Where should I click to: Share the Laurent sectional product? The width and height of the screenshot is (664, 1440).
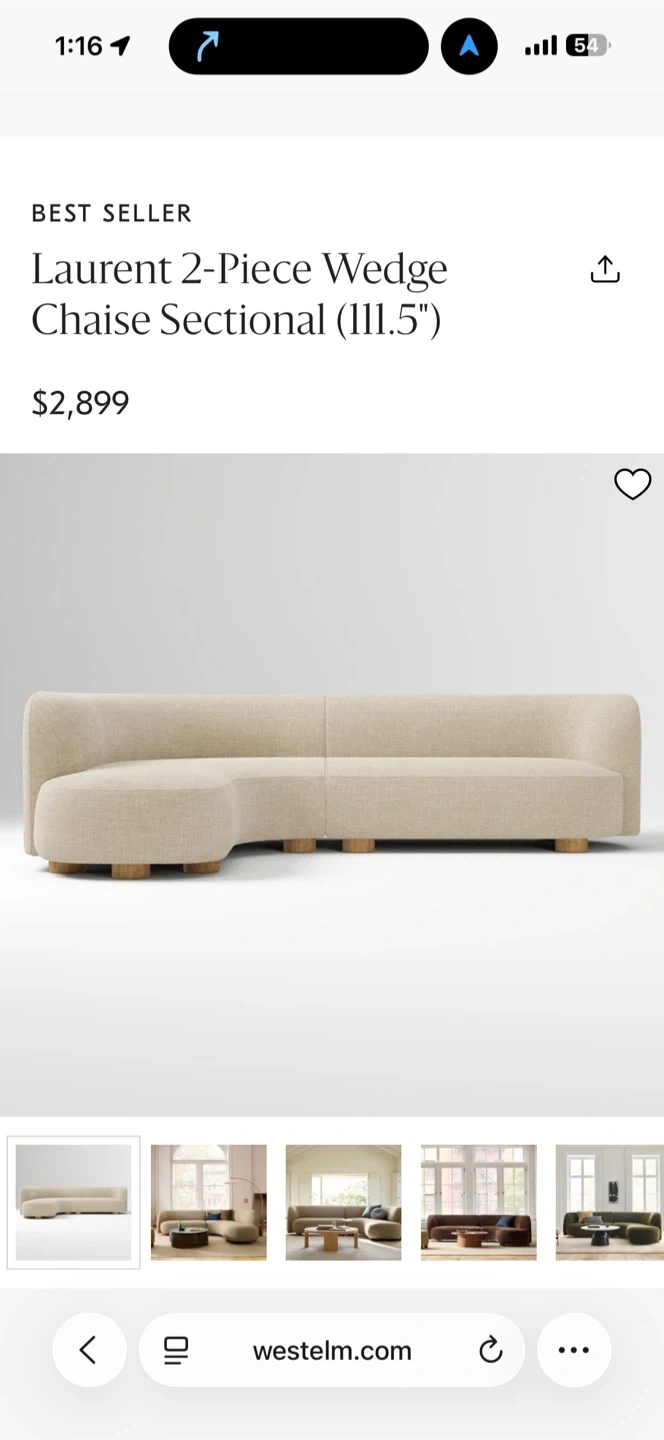[605, 270]
